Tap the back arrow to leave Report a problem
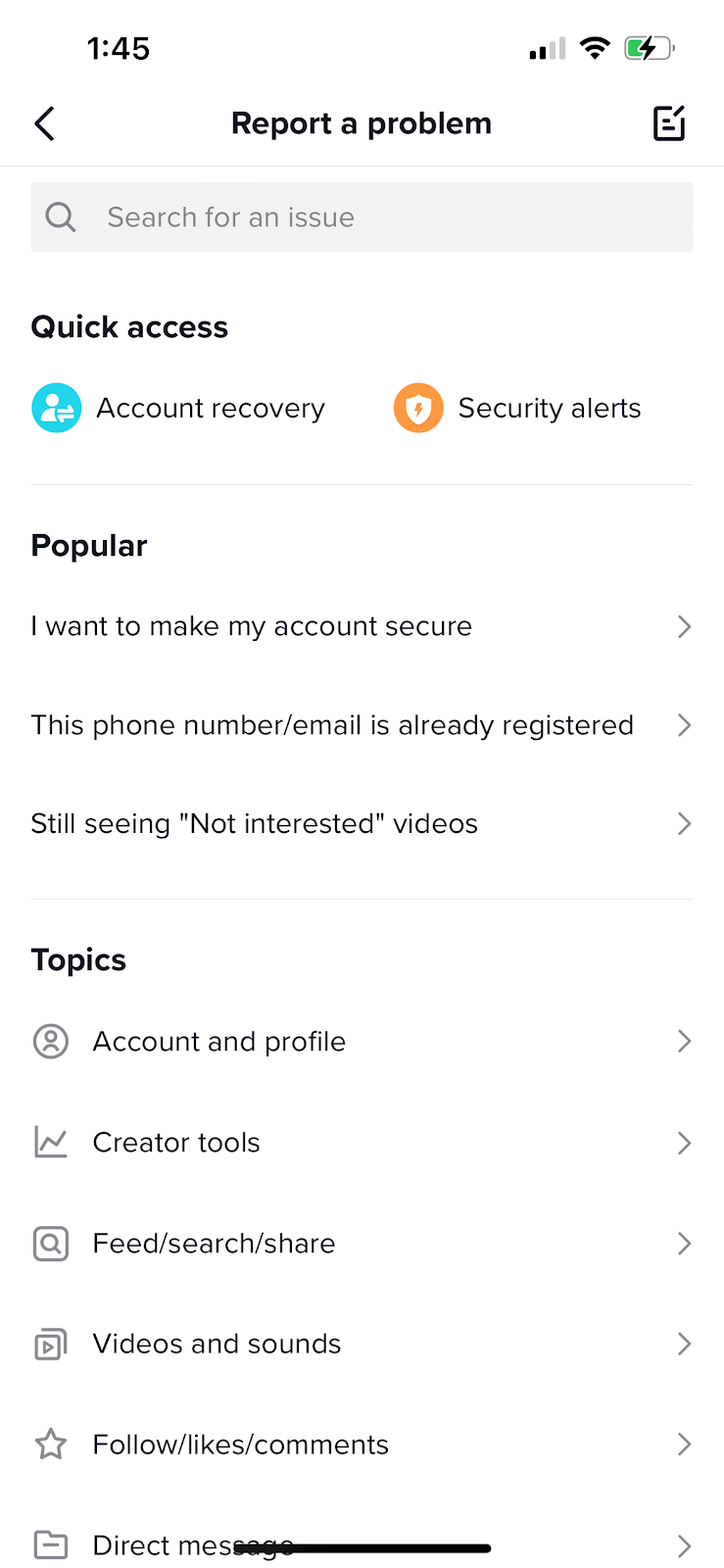Image resolution: width=724 pixels, height=1568 pixels. (x=43, y=123)
